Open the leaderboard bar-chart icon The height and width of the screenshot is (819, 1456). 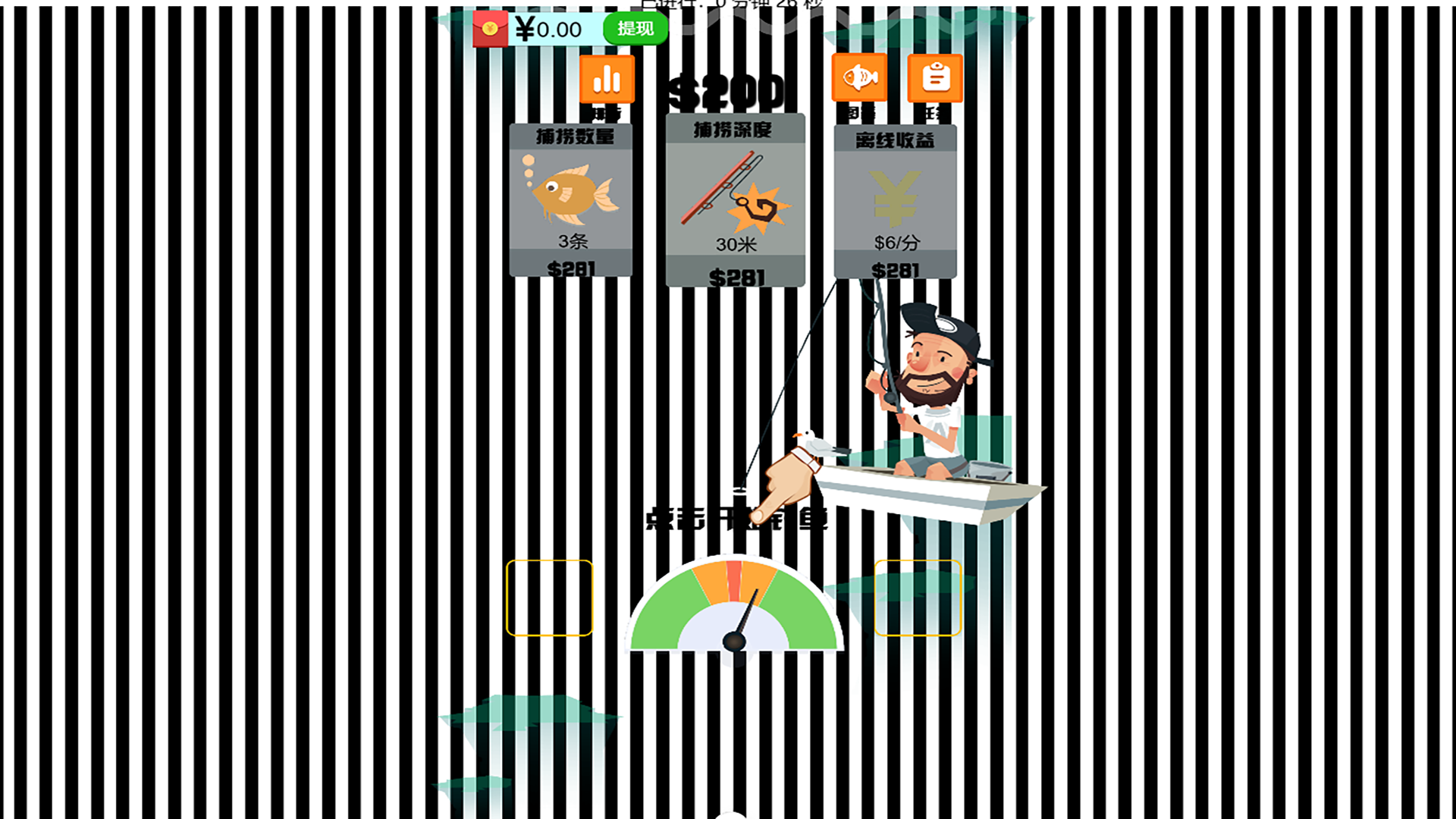pos(607,79)
